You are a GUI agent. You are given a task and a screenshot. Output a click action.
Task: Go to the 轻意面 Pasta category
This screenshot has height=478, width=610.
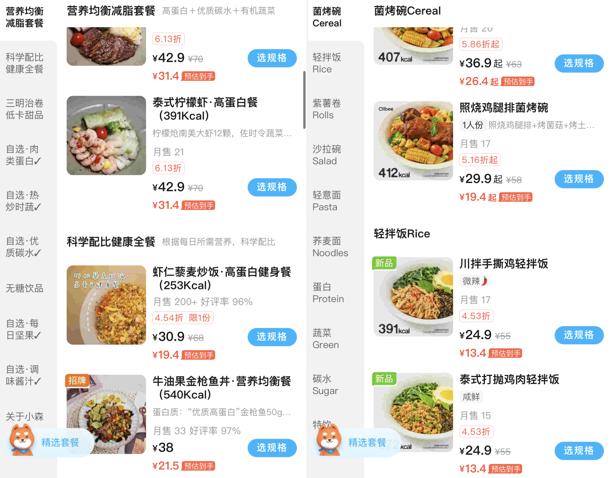[327, 201]
